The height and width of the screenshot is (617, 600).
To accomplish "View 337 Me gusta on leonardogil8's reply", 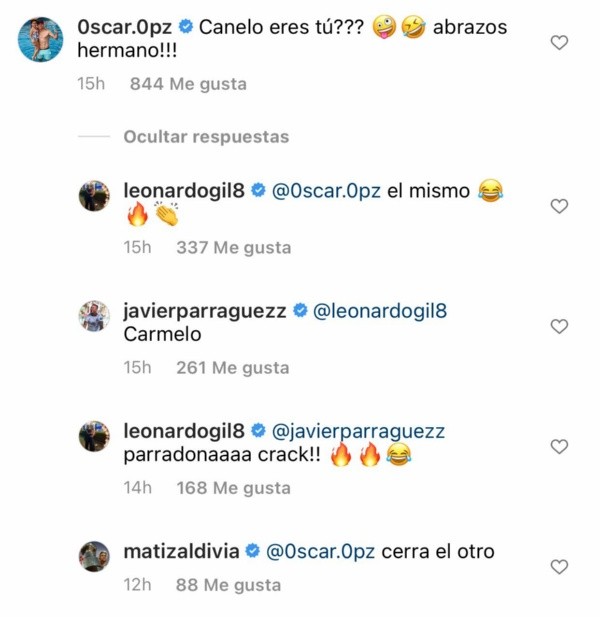I will point(233,247).
